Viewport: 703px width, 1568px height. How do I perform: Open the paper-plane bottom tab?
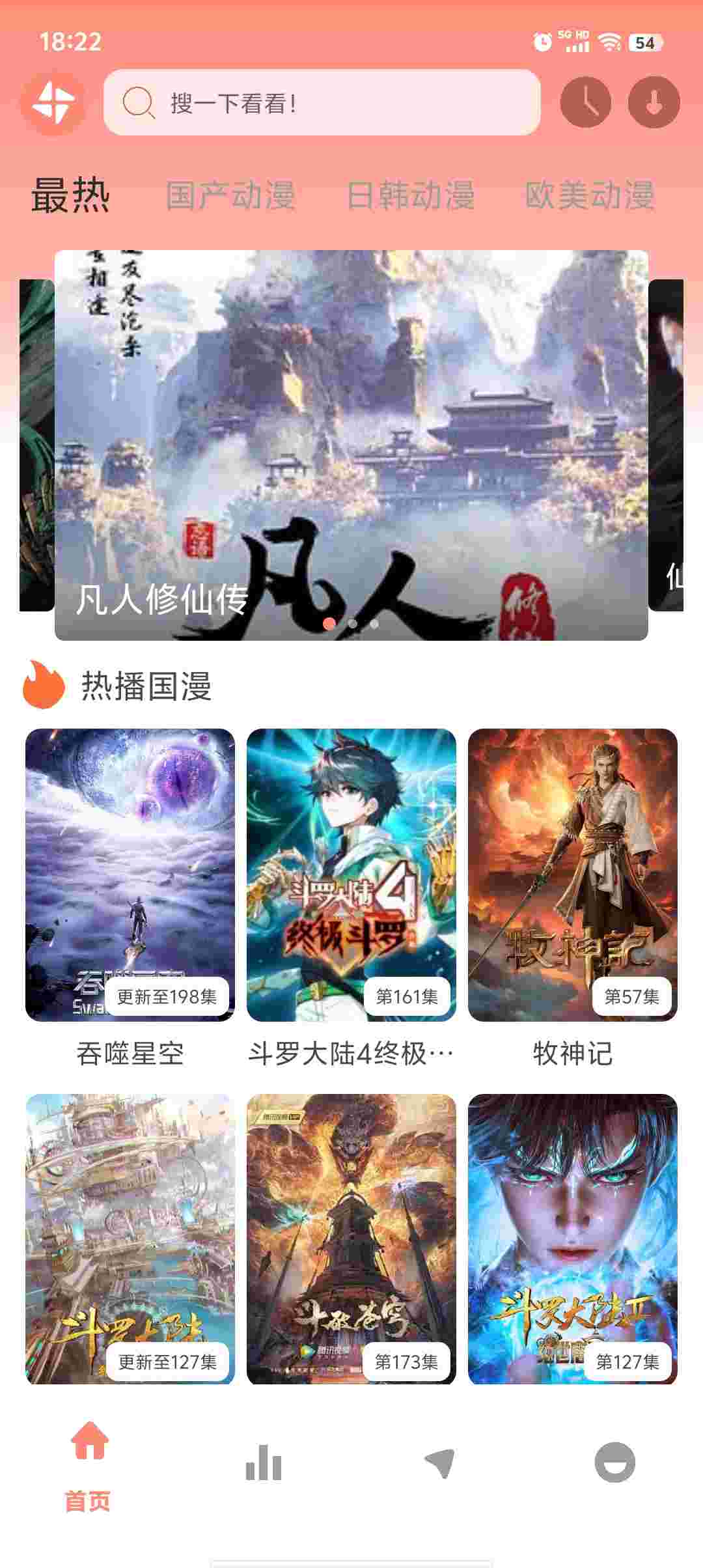(439, 1463)
